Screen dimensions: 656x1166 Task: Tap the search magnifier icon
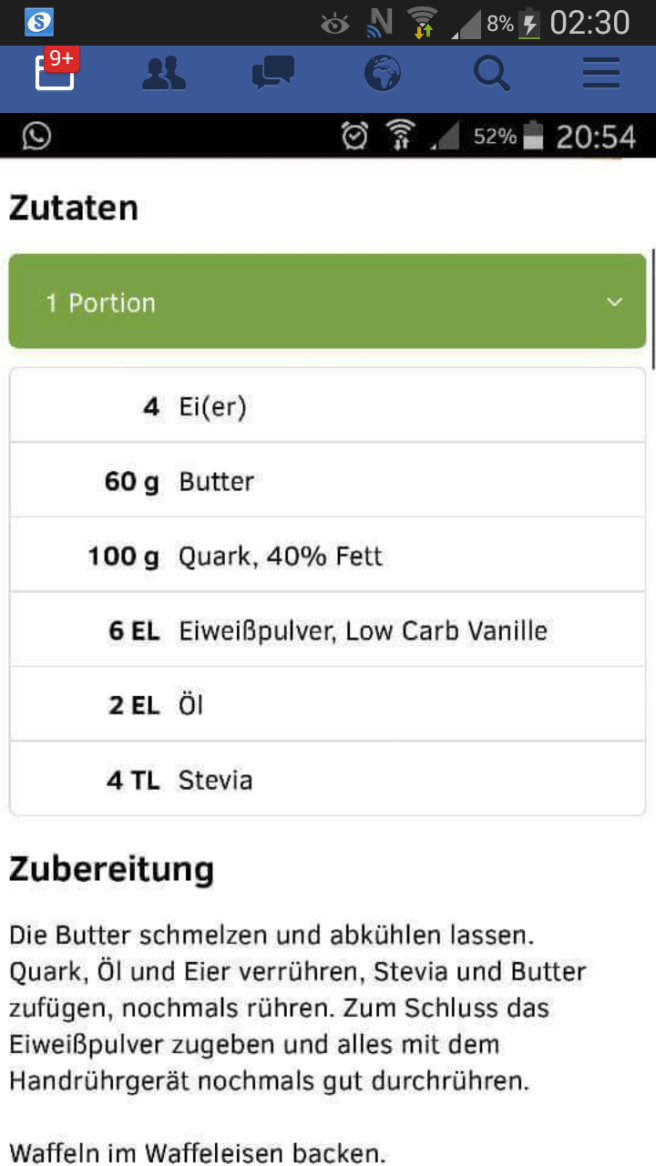point(491,75)
